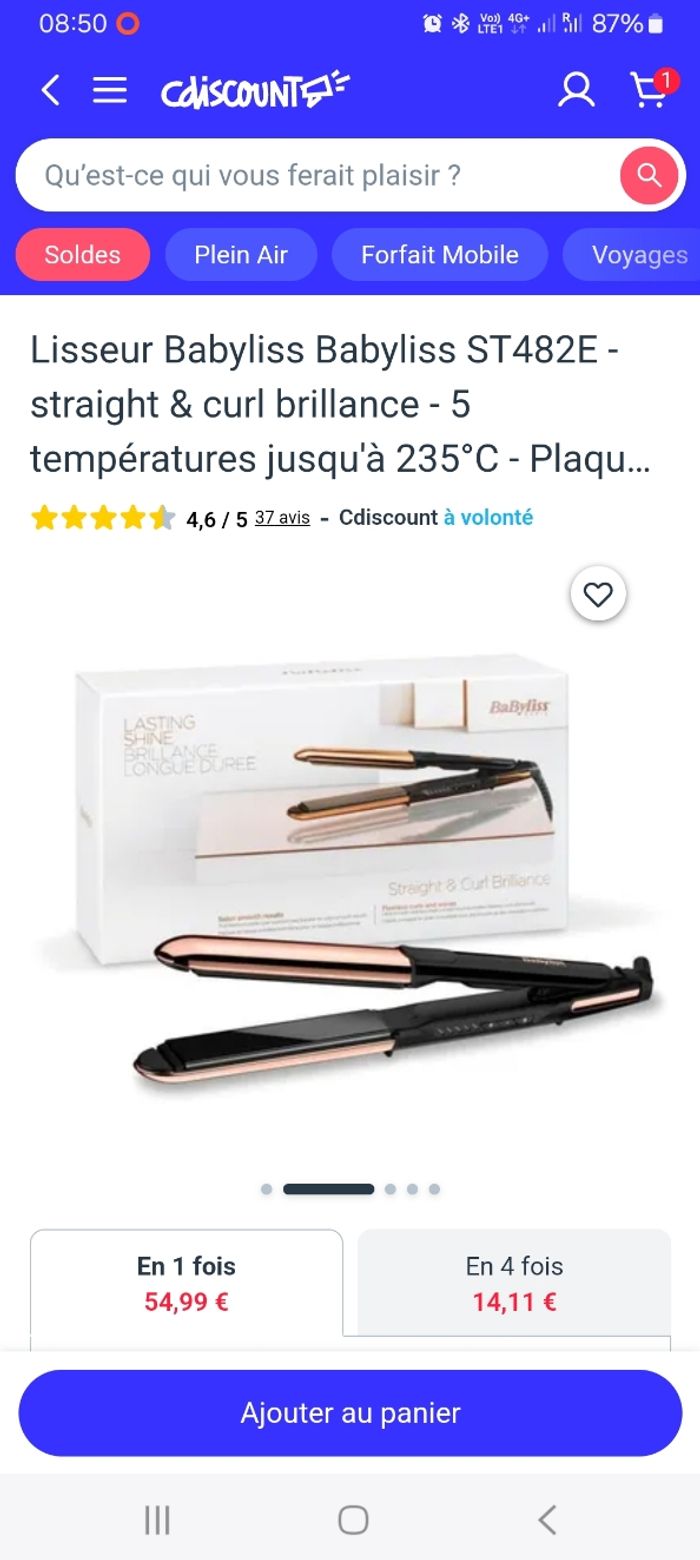This screenshot has height=1560, width=700.
Task: View the Babyliss product image
Action: (350, 870)
